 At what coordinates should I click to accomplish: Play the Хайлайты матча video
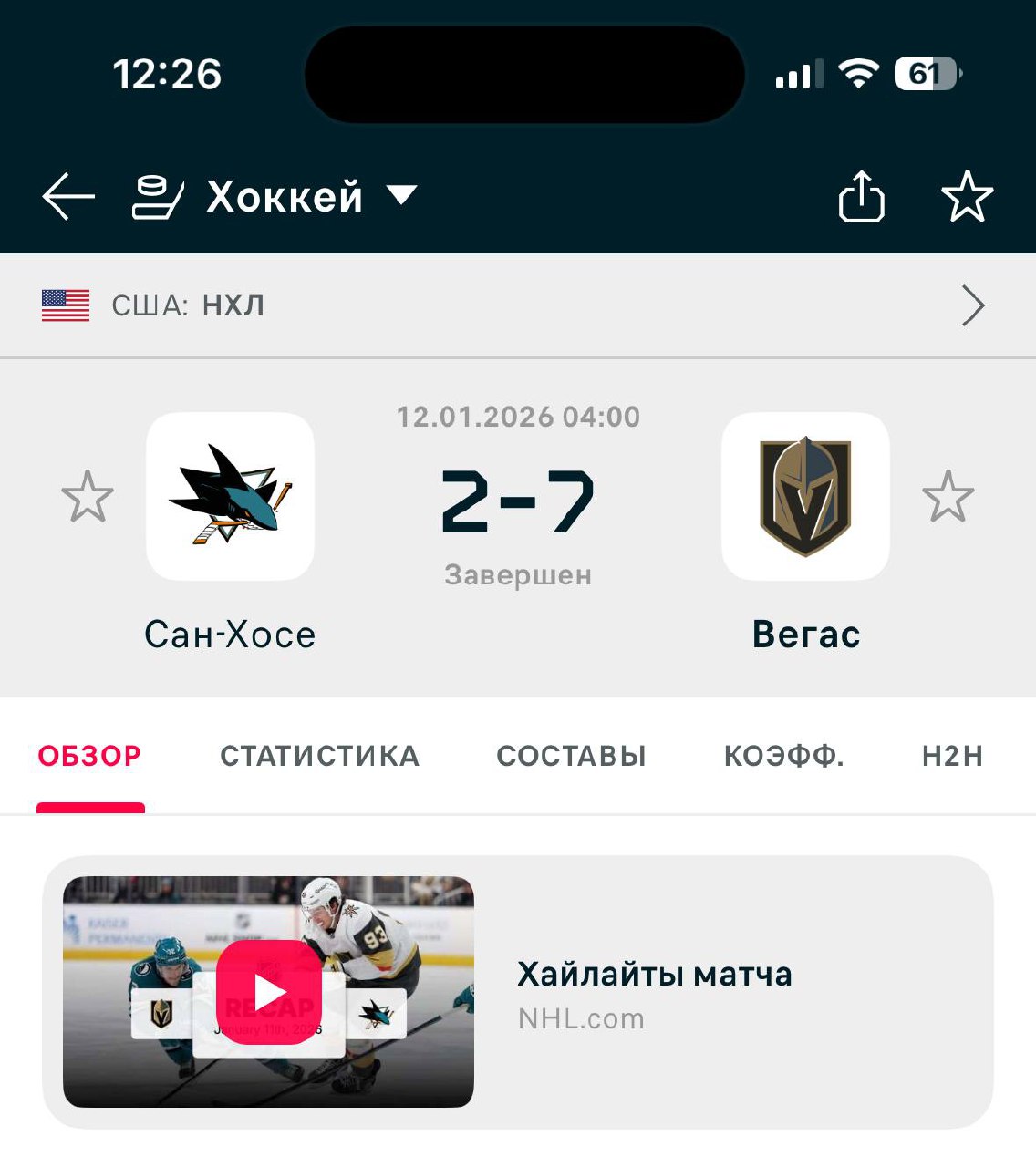click(x=269, y=992)
